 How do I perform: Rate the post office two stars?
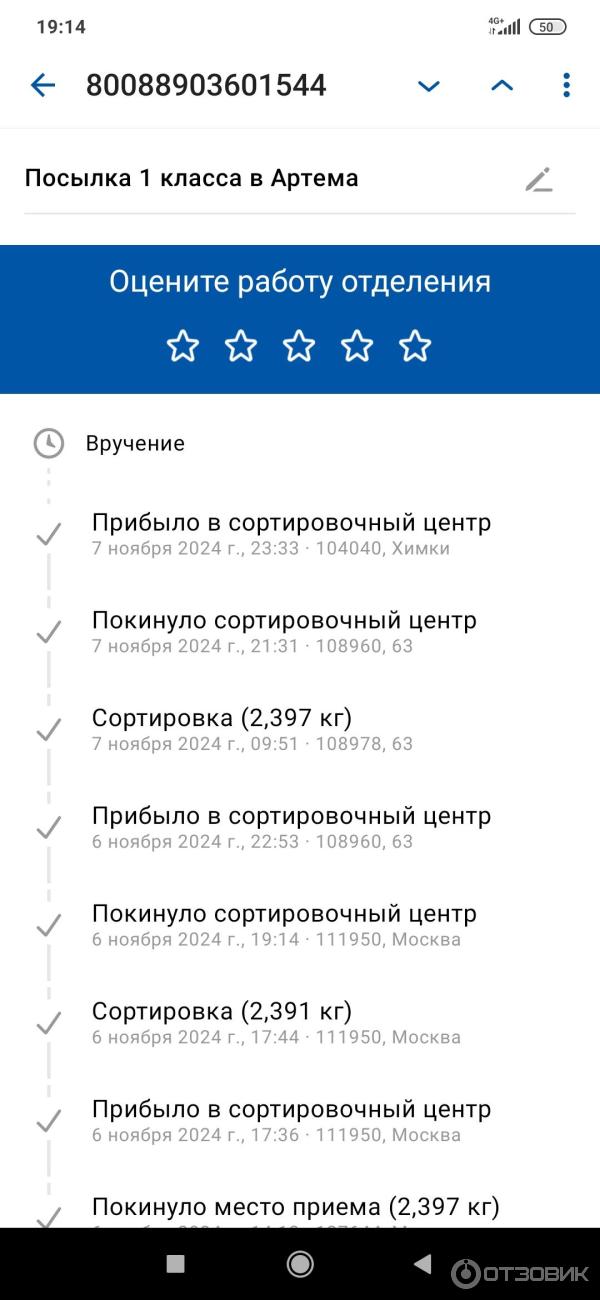(x=240, y=347)
